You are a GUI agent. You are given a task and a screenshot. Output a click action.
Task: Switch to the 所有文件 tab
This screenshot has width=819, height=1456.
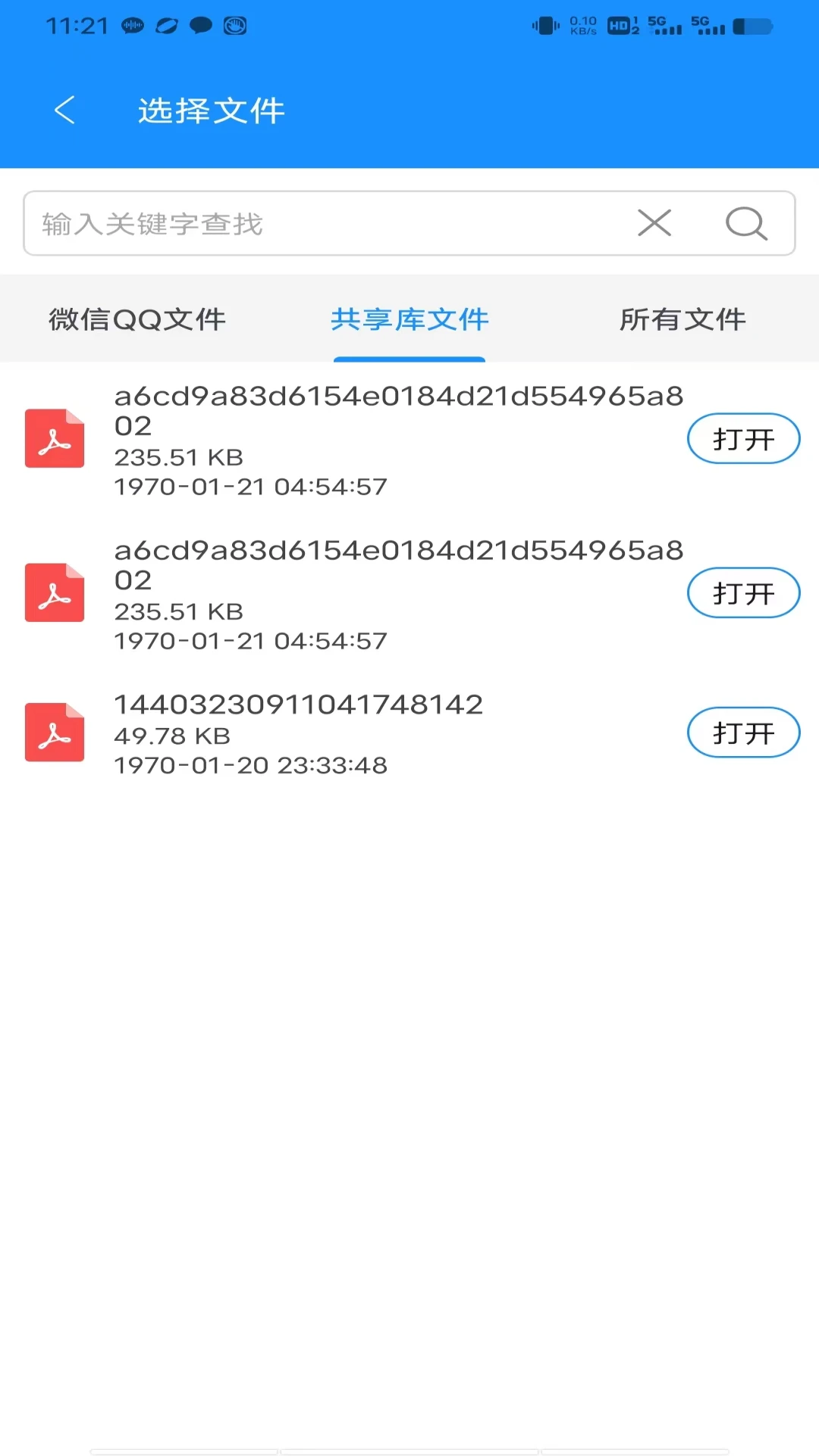pyautogui.click(x=682, y=319)
